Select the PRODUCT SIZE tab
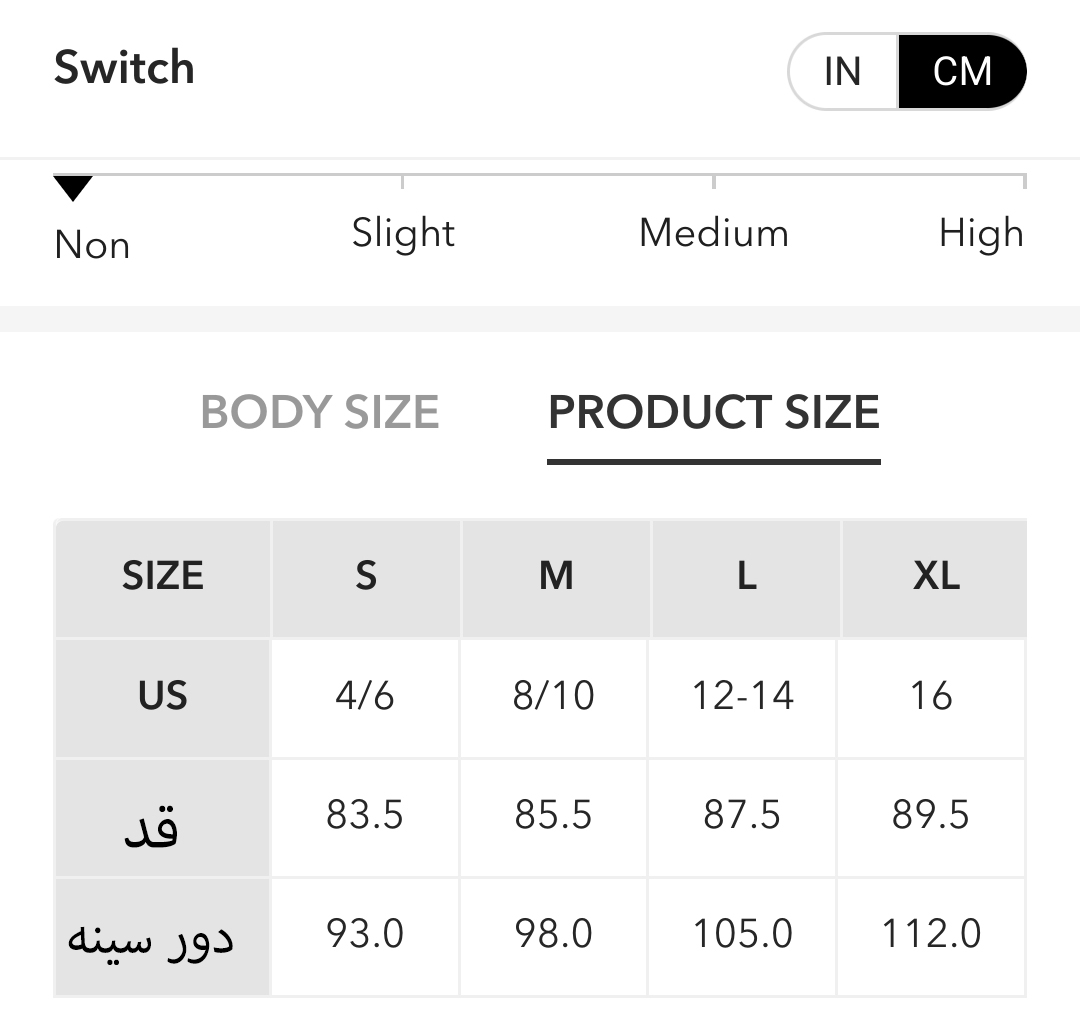 [713, 412]
